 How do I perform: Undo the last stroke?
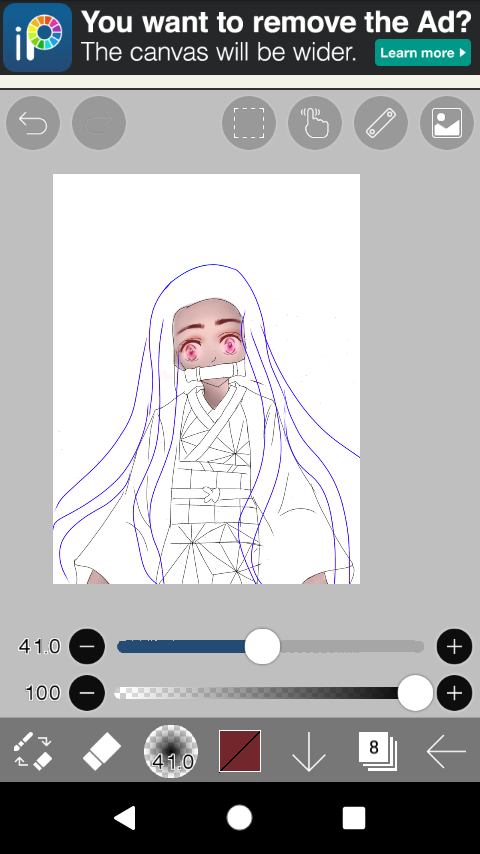click(33, 123)
